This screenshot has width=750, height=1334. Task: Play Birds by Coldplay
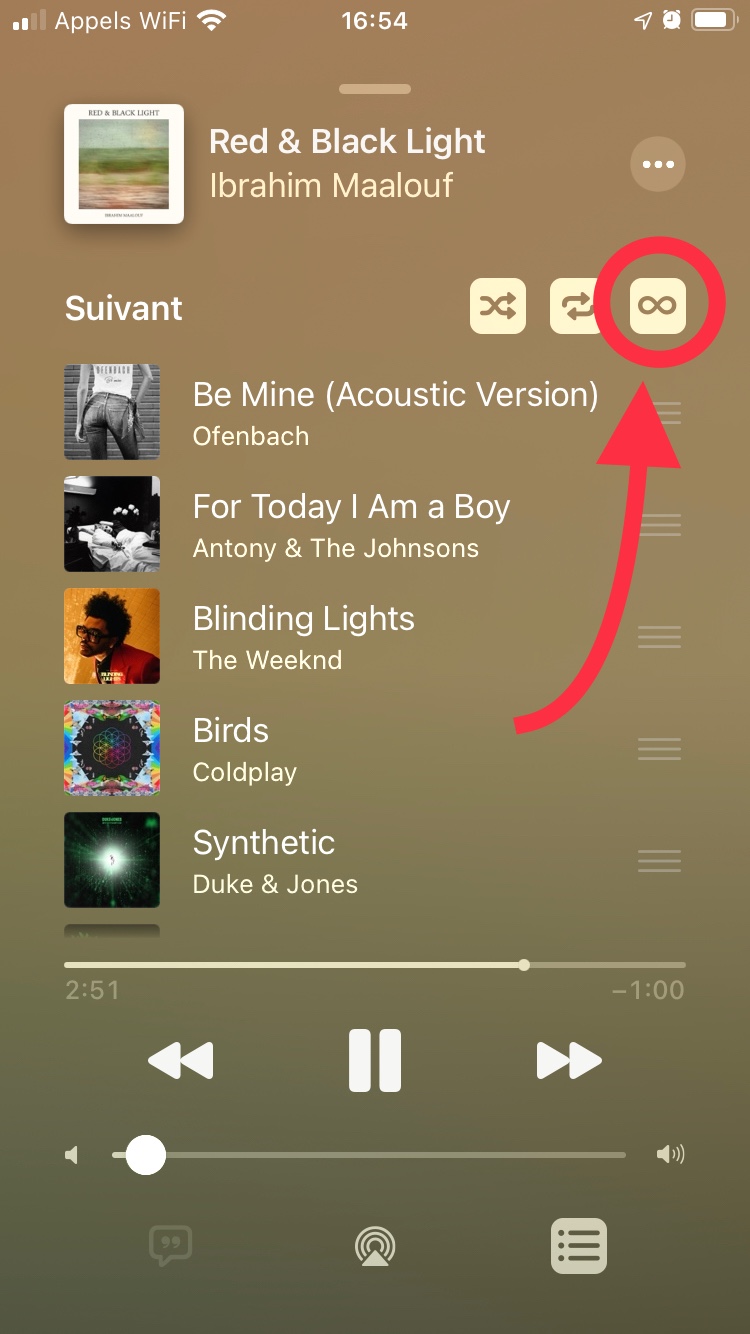coord(245,748)
